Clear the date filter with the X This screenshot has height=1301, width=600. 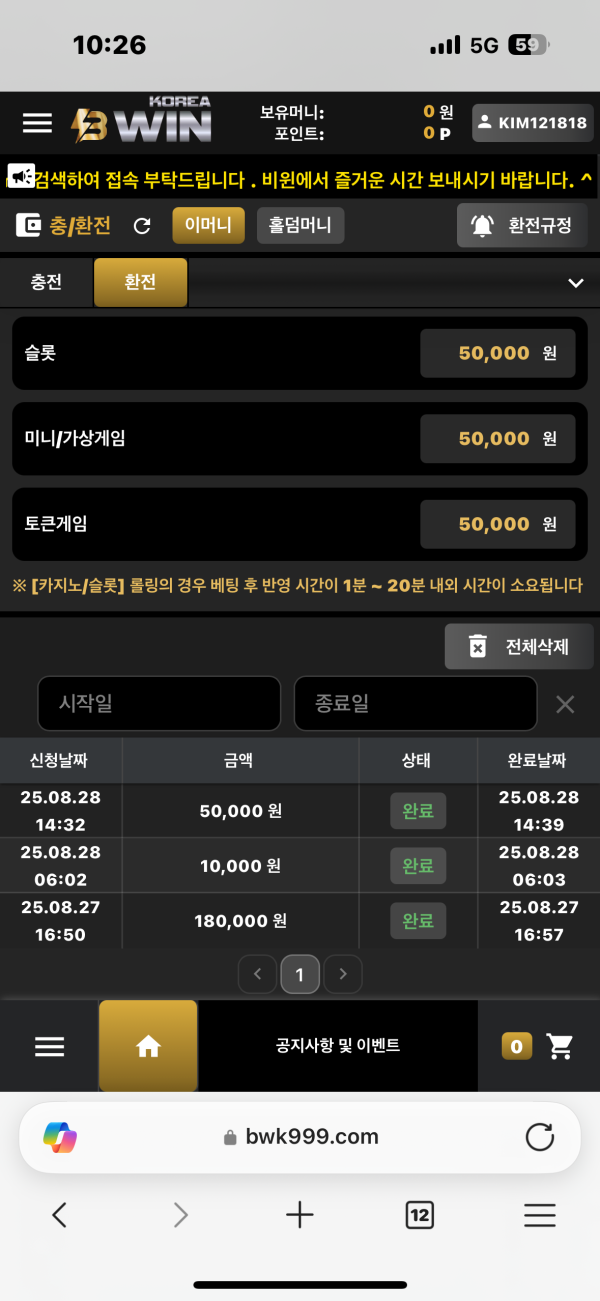point(565,705)
